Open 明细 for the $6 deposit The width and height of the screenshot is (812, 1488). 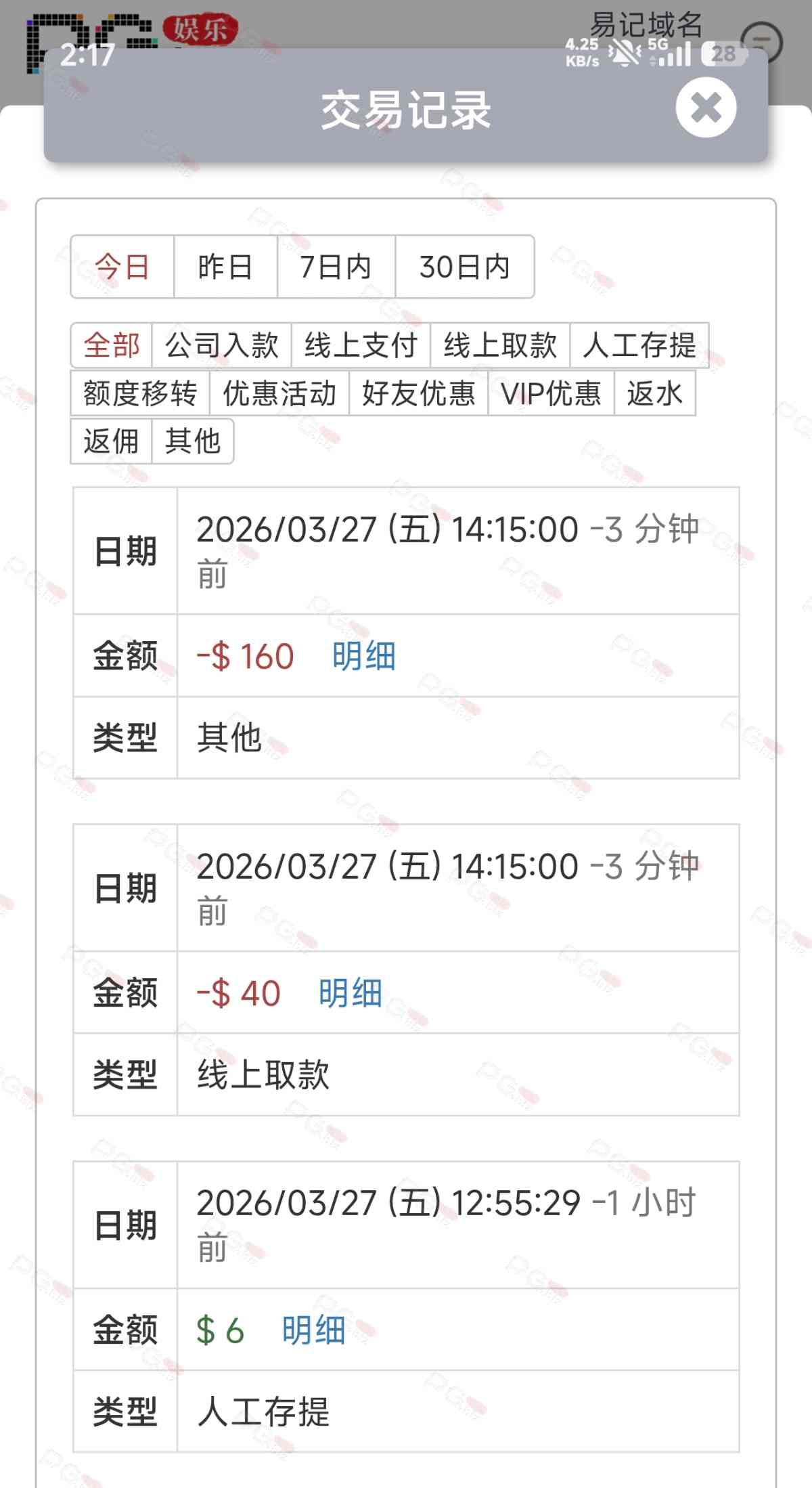pyautogui.click(x=313, y=1330)
